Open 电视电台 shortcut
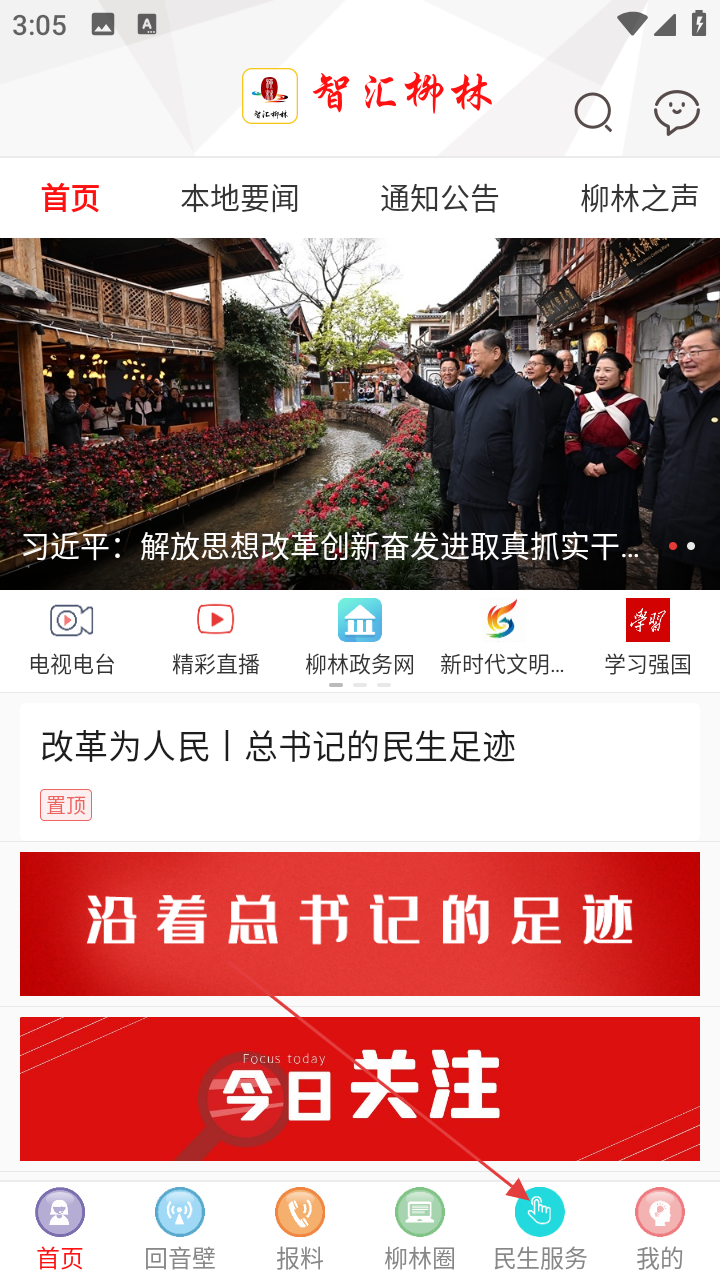The image size is (720, 1280). pos(72,638)
